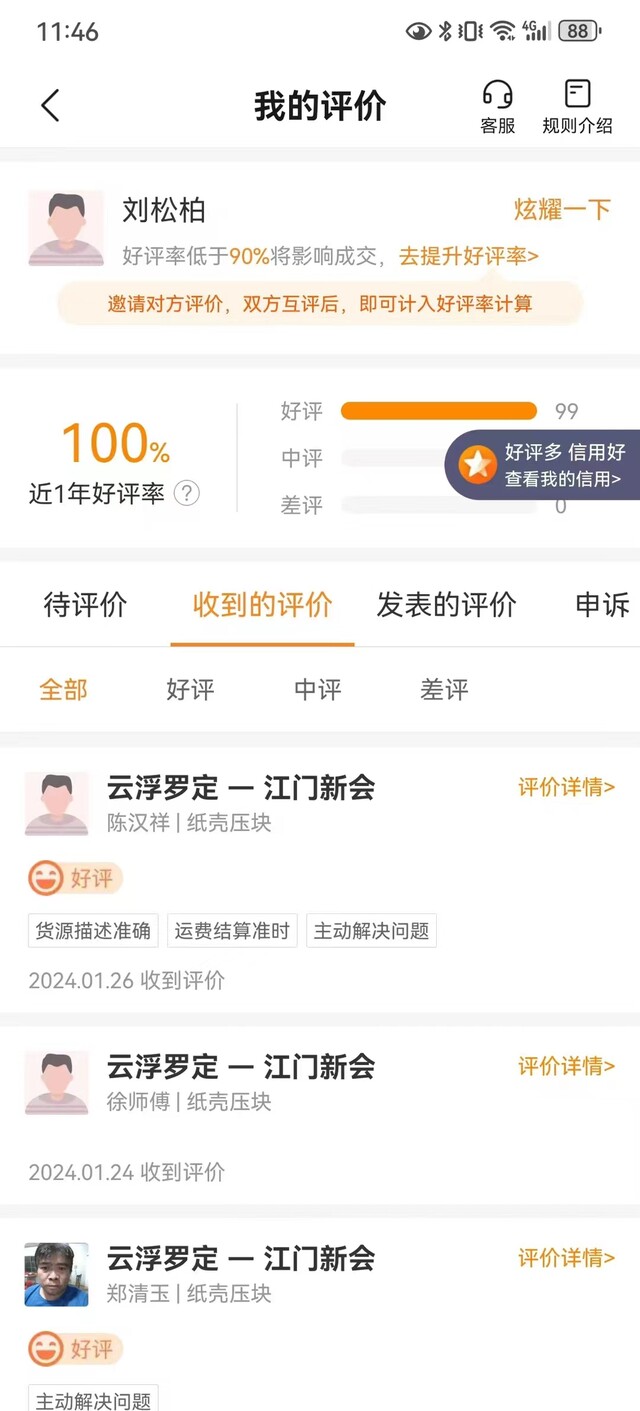Switch to the 发表的评价 tab
640x1411 pixels.
(x=447, y=605)
